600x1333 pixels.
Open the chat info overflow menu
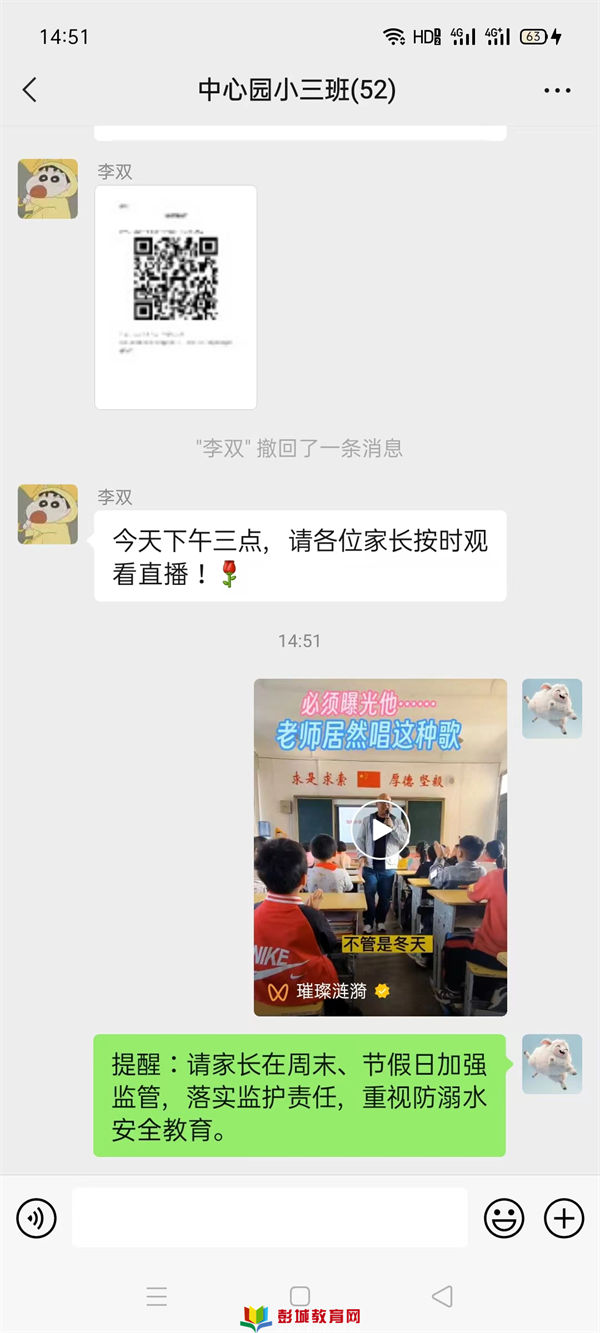pos(557,90)
